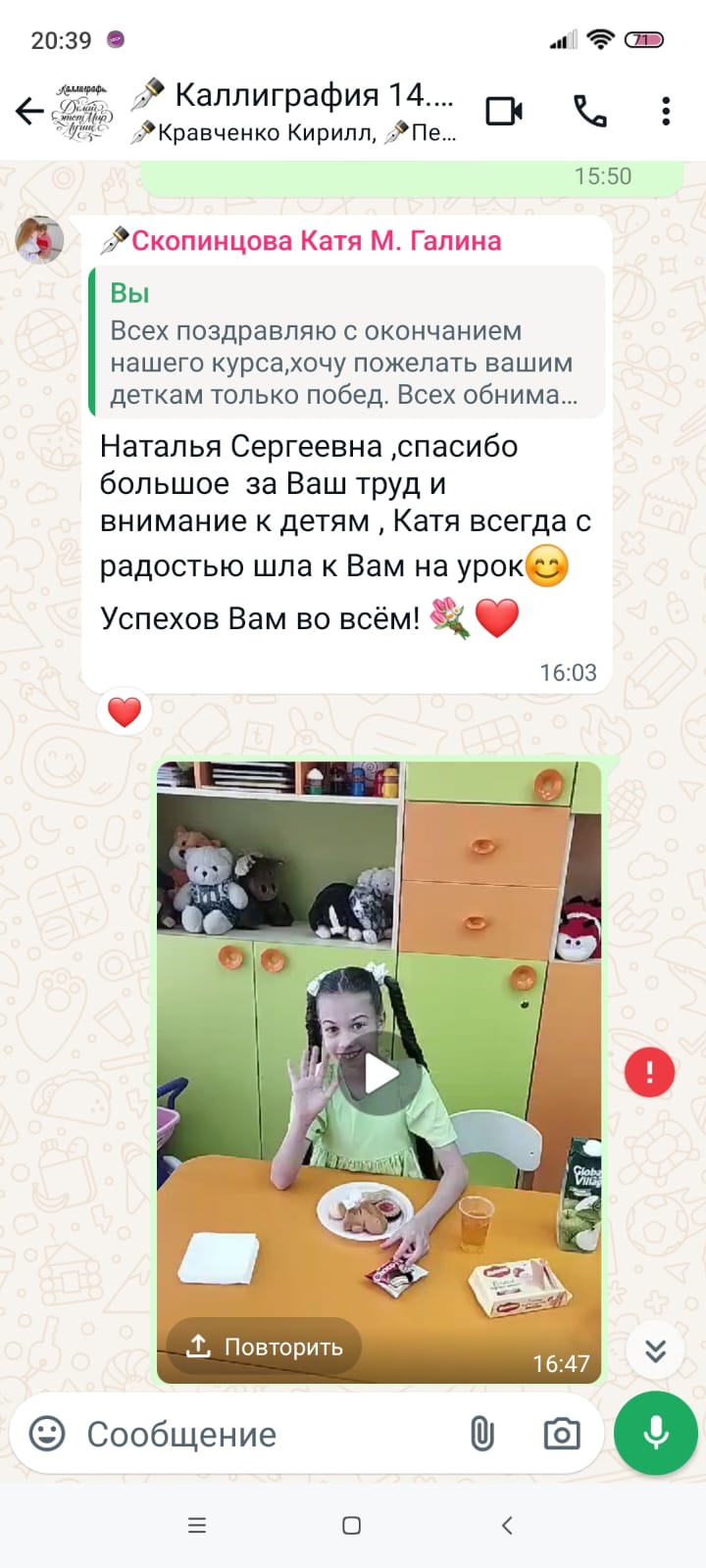Go back to the chats list
The image size is (706, 1568).
[x=30, y=112]
